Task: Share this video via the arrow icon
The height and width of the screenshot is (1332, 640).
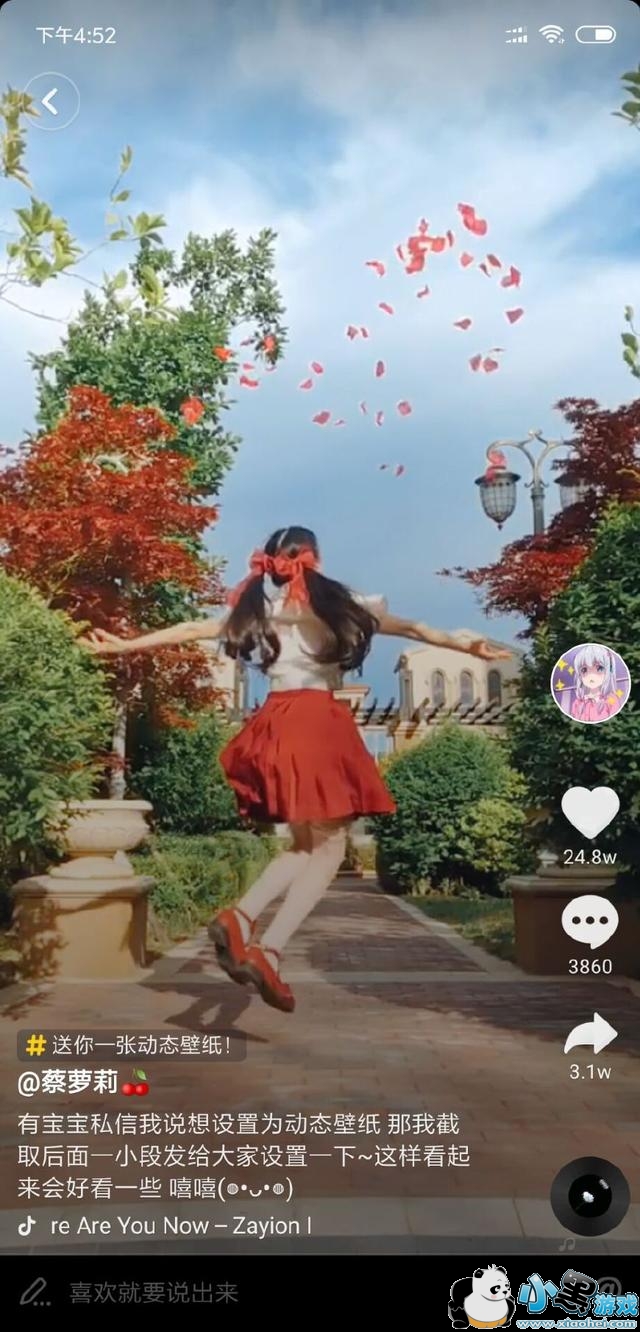Action: point(590,1034)
